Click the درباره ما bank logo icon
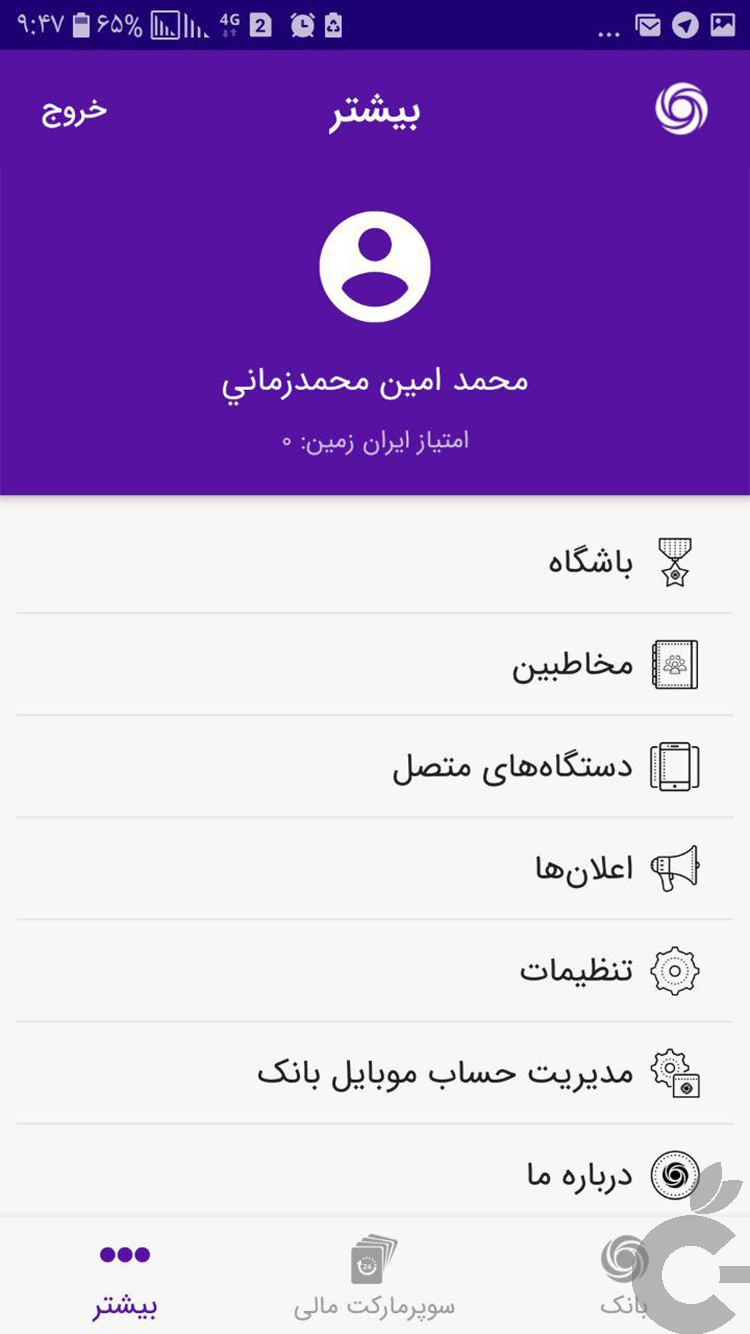Viewport: 750px width, 1334px height. click(676, 1174)
